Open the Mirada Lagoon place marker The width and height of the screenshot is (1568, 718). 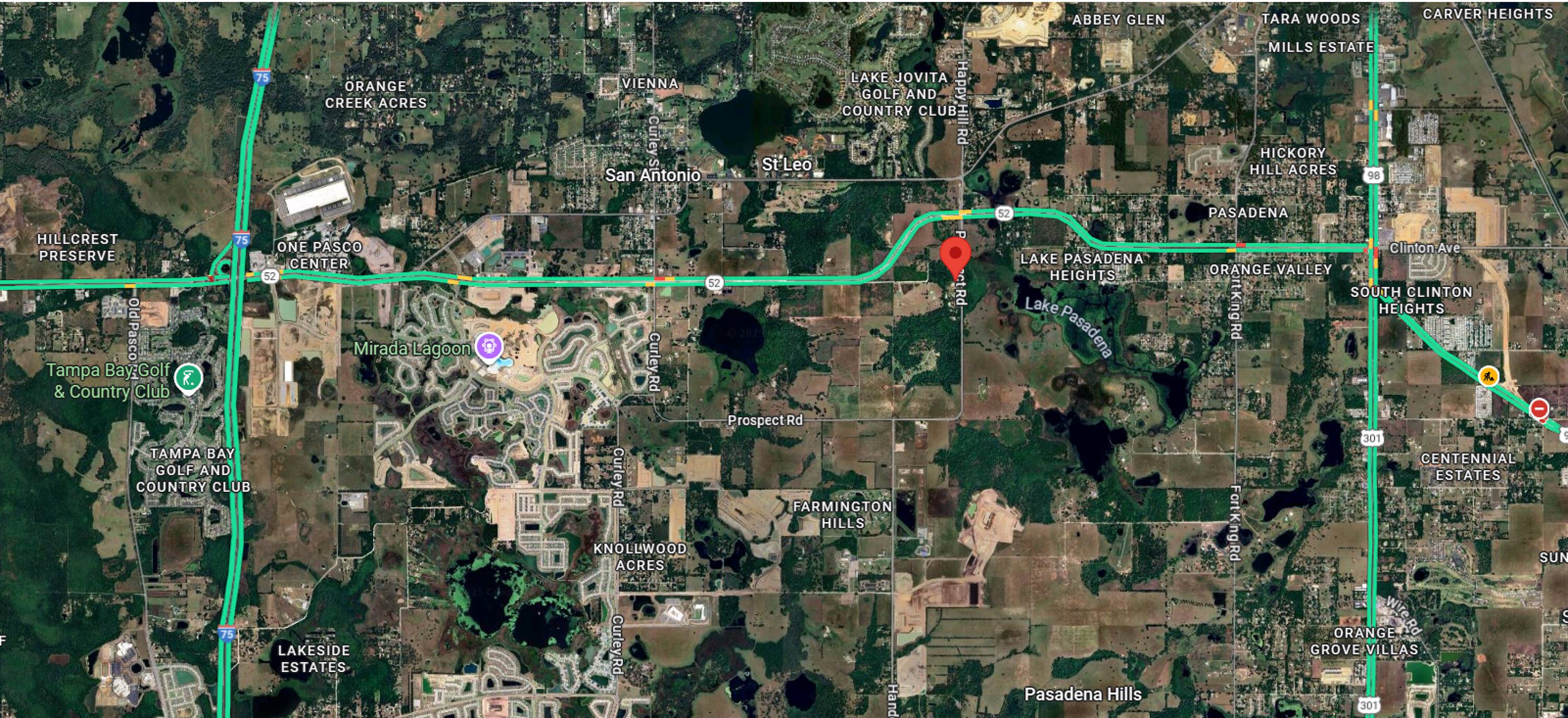point(489,346)
